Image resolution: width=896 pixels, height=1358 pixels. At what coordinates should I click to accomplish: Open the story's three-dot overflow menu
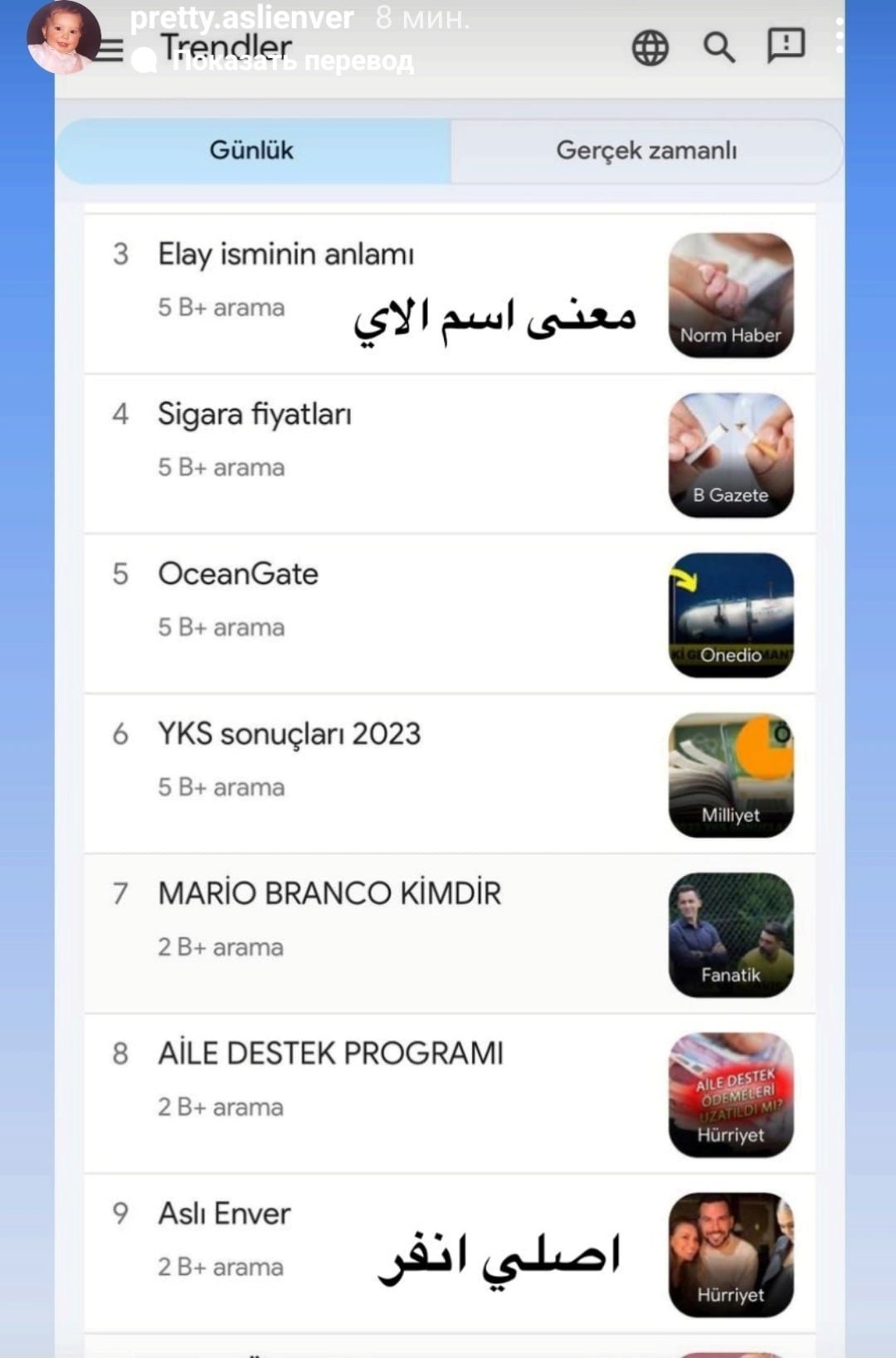[840, 36]
